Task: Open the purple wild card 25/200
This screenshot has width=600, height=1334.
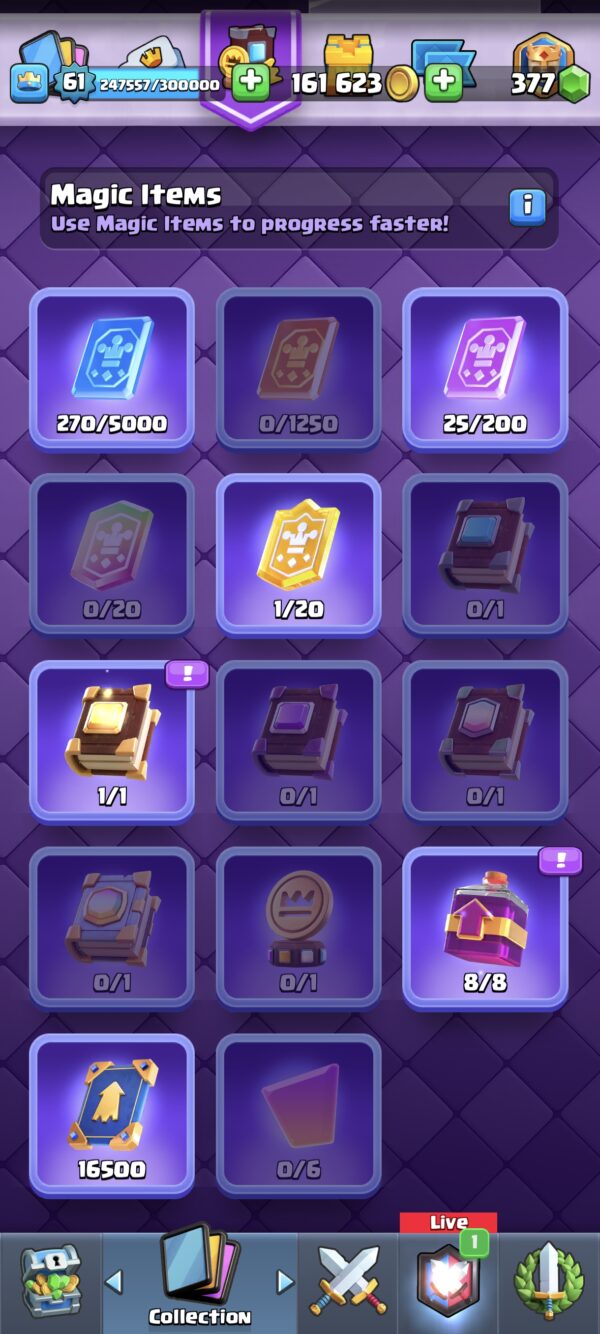Action: point(485,368)
